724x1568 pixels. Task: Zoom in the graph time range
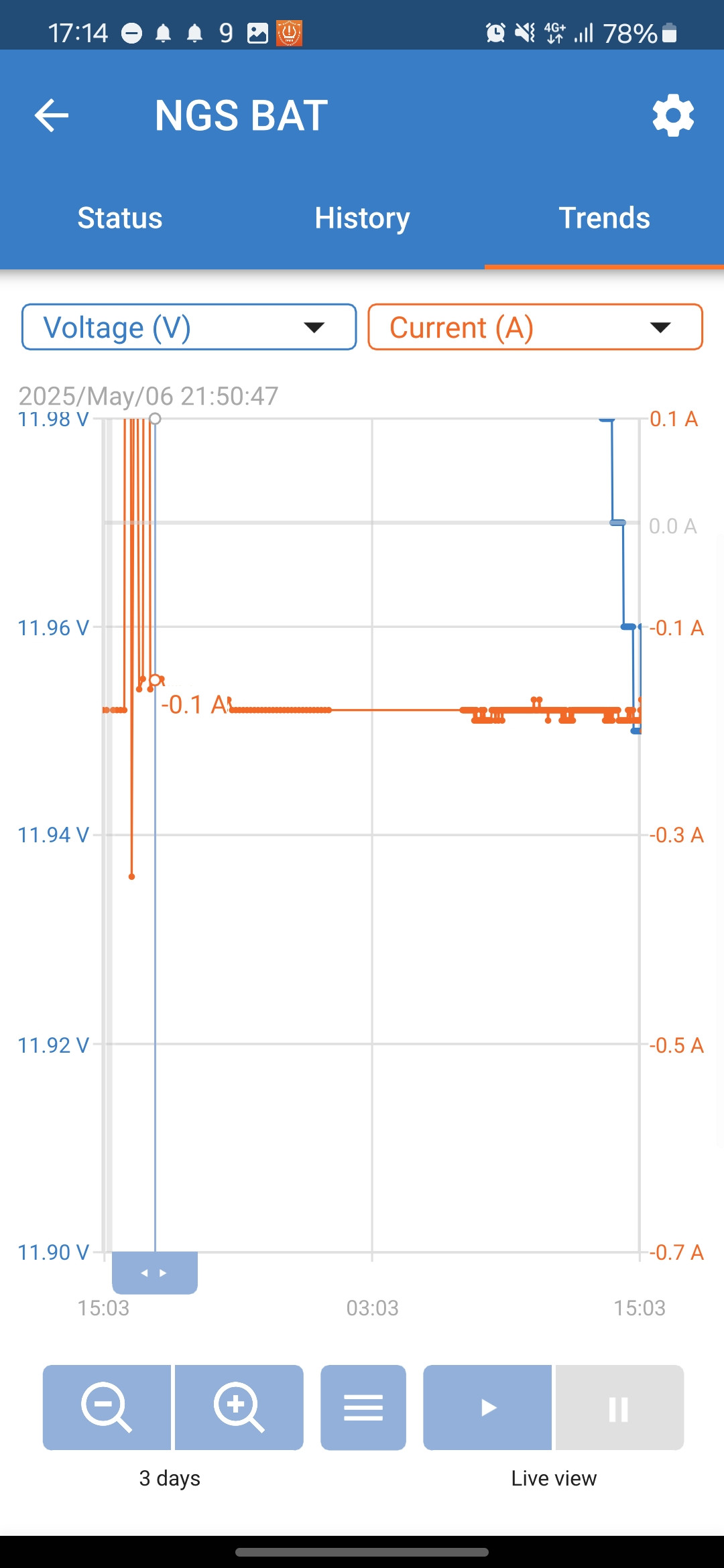239,1407
